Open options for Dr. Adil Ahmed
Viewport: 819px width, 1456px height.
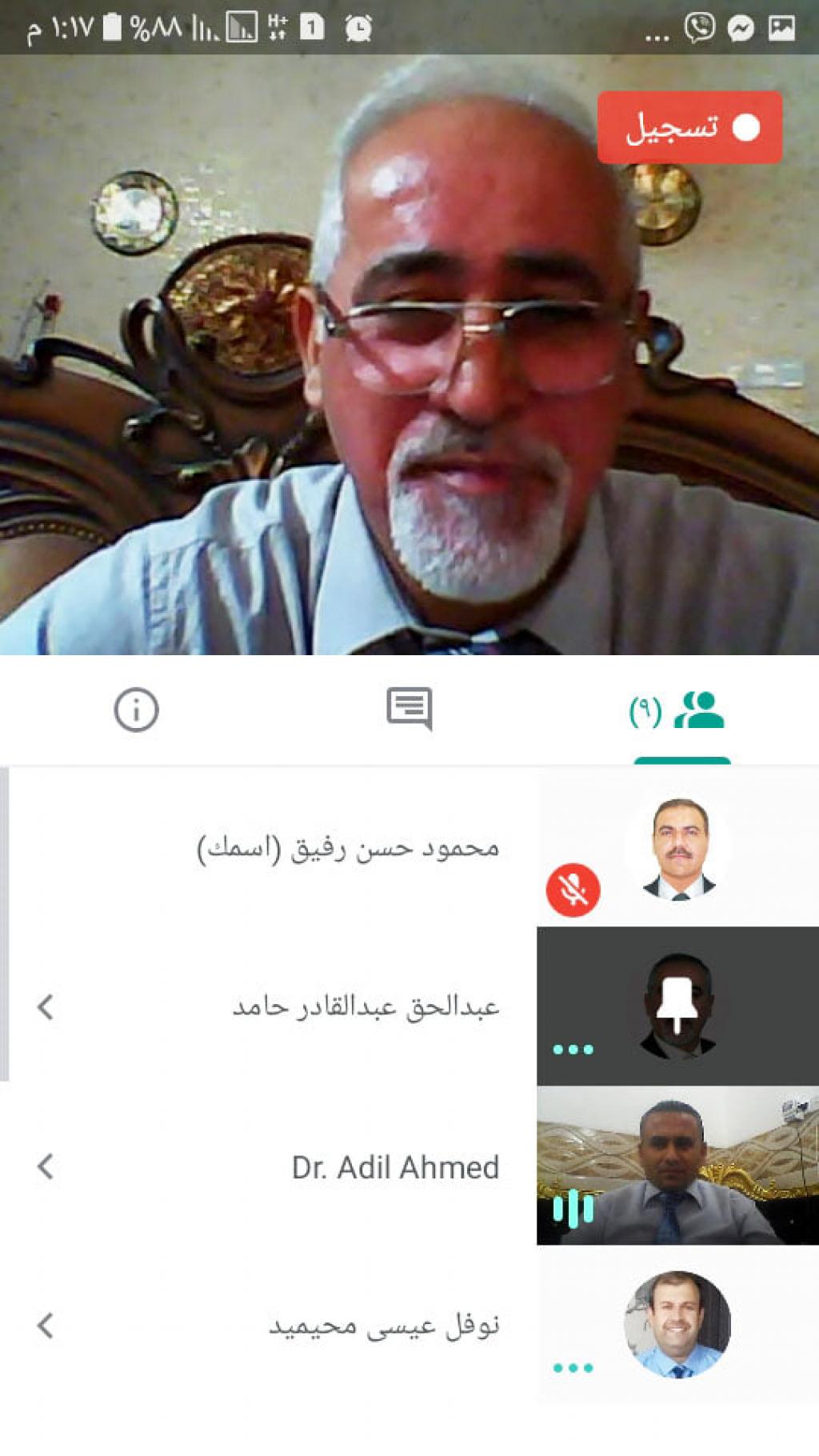point(46,1167)
